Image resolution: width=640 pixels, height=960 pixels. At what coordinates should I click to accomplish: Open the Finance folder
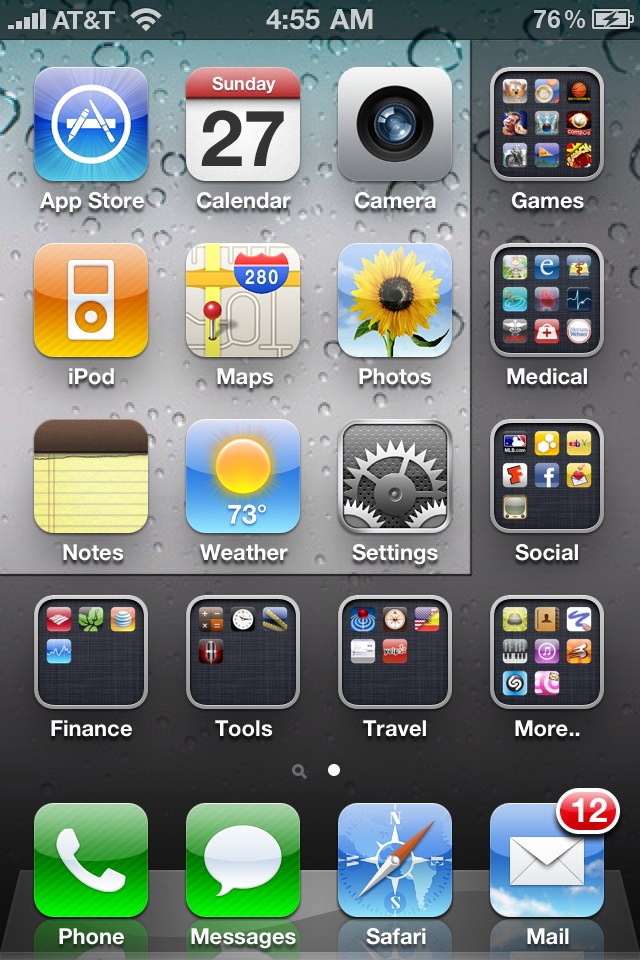point(91,652)
